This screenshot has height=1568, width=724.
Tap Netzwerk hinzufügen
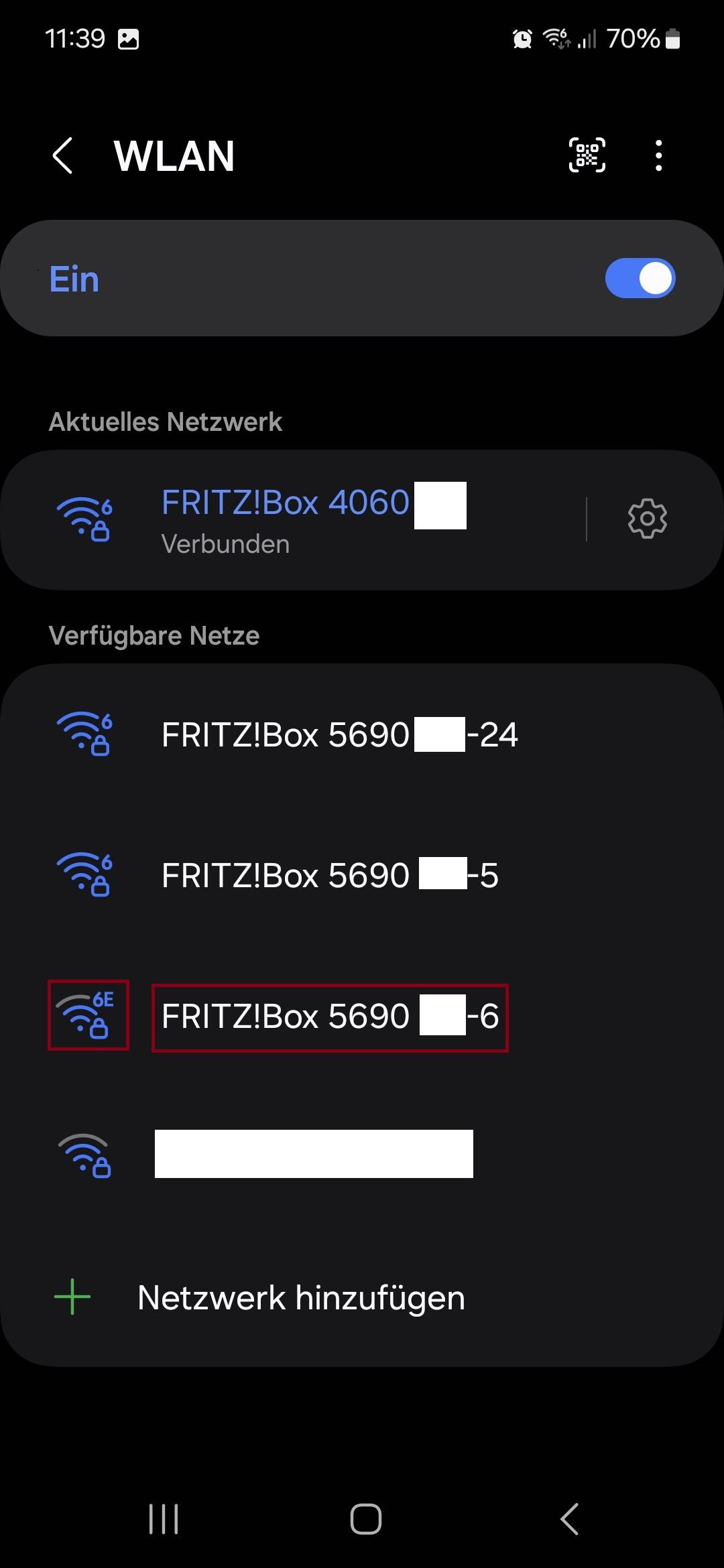[x=300, y=1298]
